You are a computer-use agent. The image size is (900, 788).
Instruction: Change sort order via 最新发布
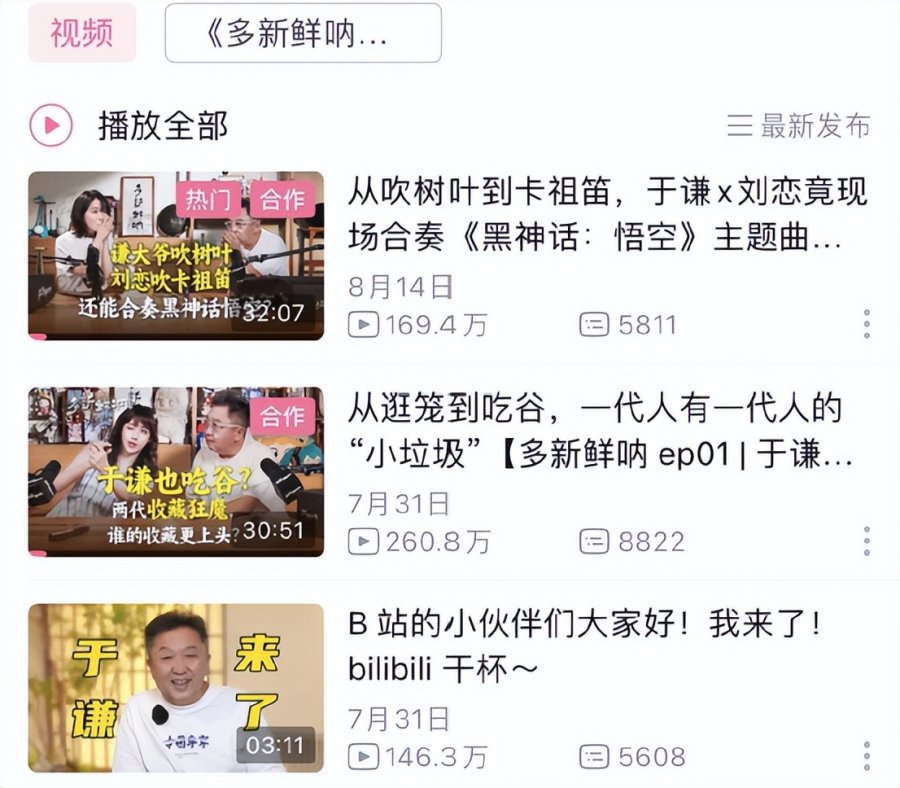pos(798,125)
